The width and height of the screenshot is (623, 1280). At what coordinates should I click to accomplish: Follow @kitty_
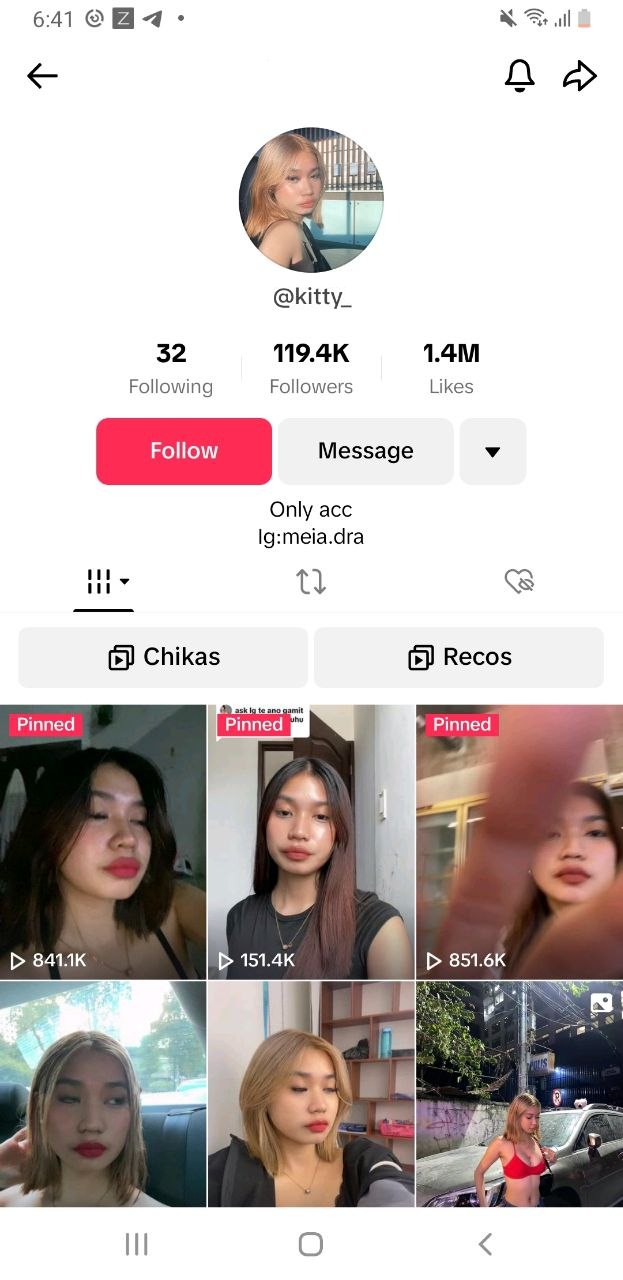click(184, 451)
